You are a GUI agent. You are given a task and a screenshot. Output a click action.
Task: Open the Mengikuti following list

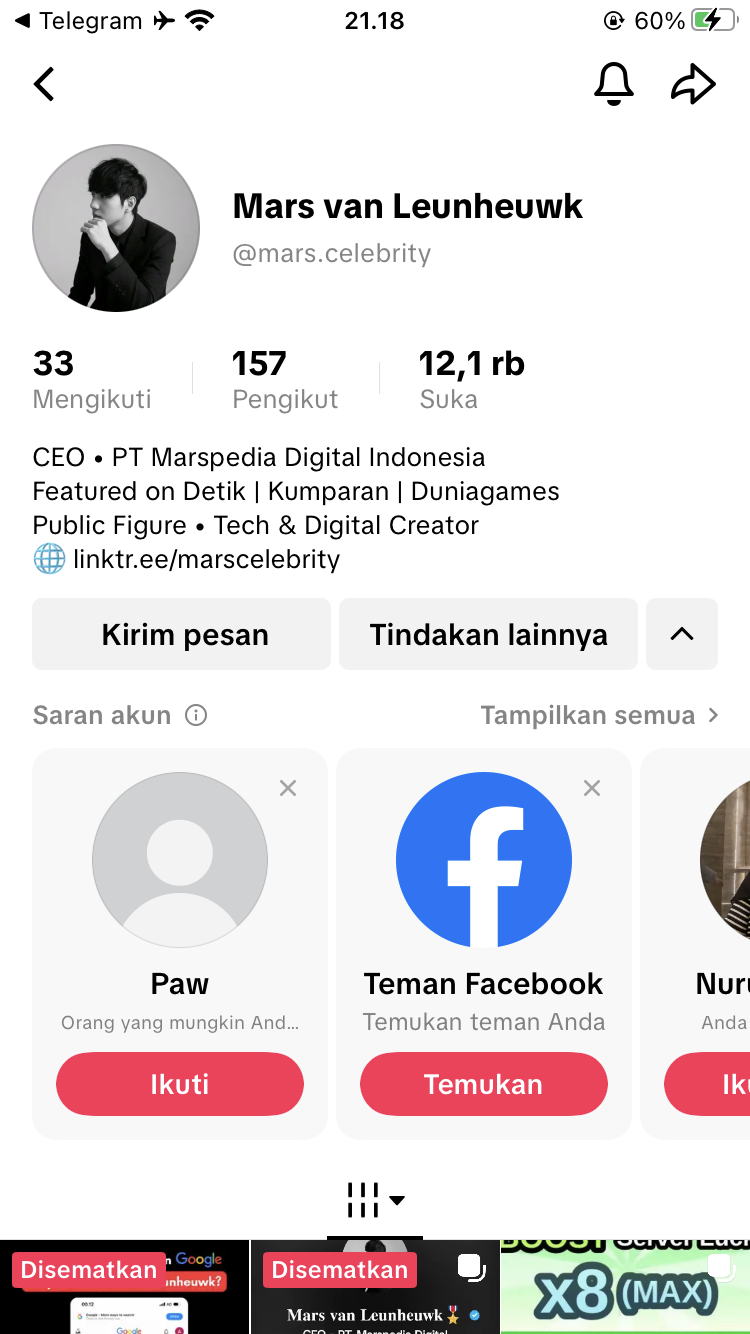click(x=91, y=379)
